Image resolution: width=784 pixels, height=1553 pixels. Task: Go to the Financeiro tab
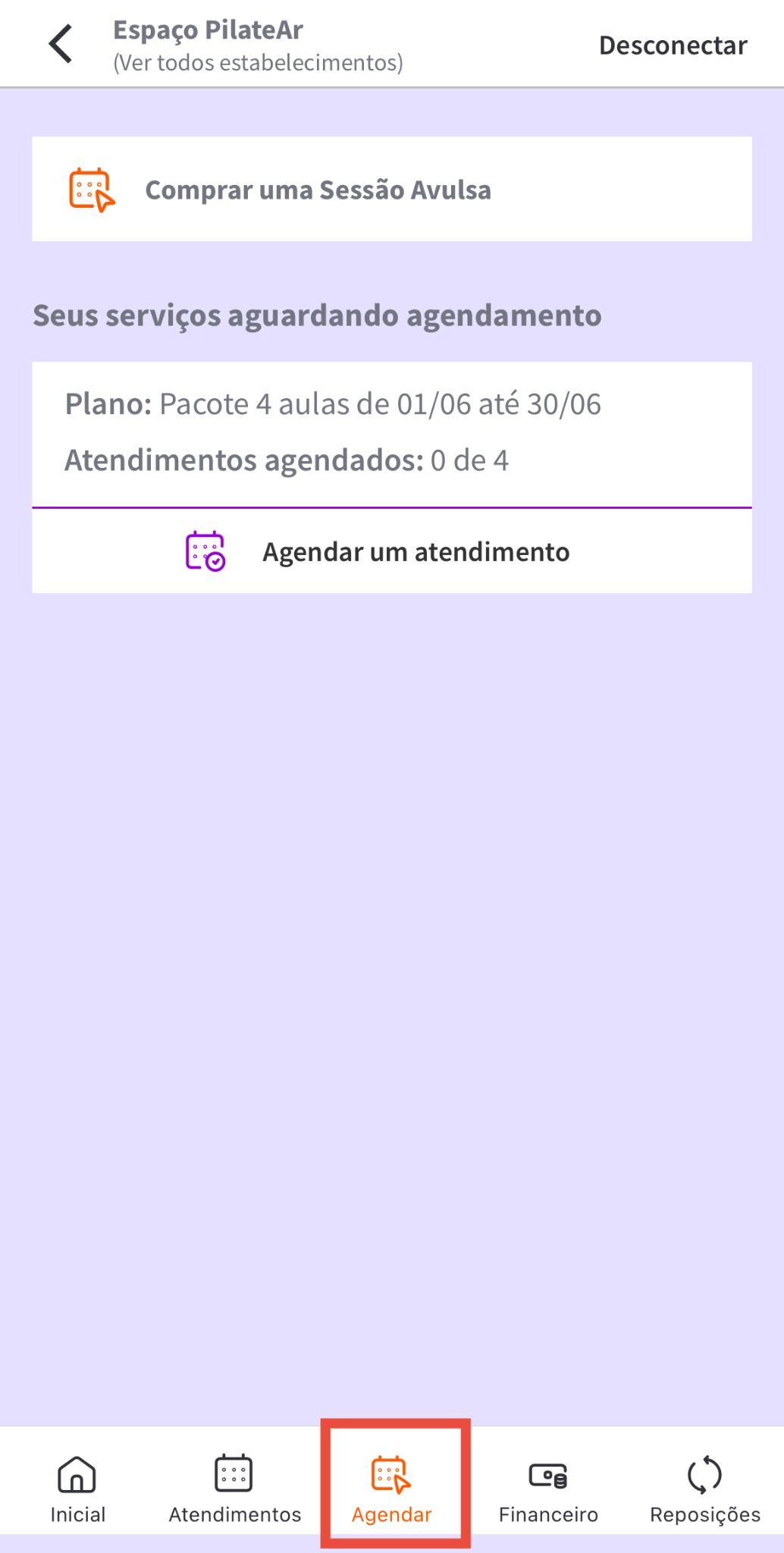(548, 1489)
